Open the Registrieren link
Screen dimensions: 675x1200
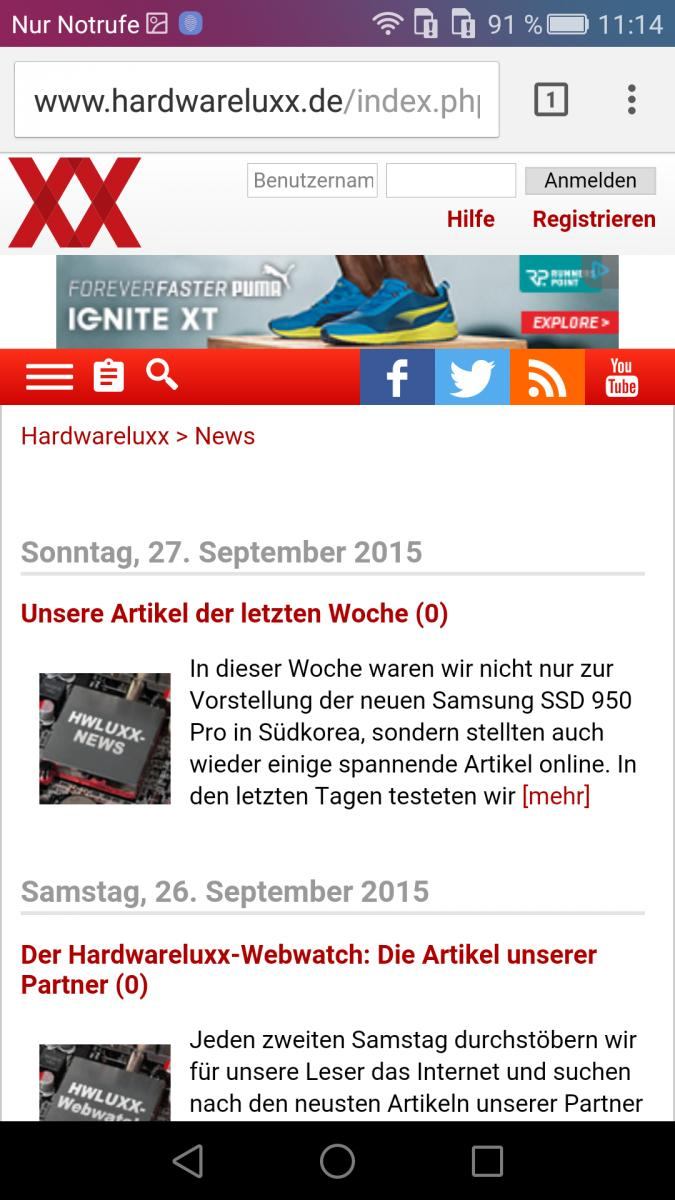click(x=594, y=219)
